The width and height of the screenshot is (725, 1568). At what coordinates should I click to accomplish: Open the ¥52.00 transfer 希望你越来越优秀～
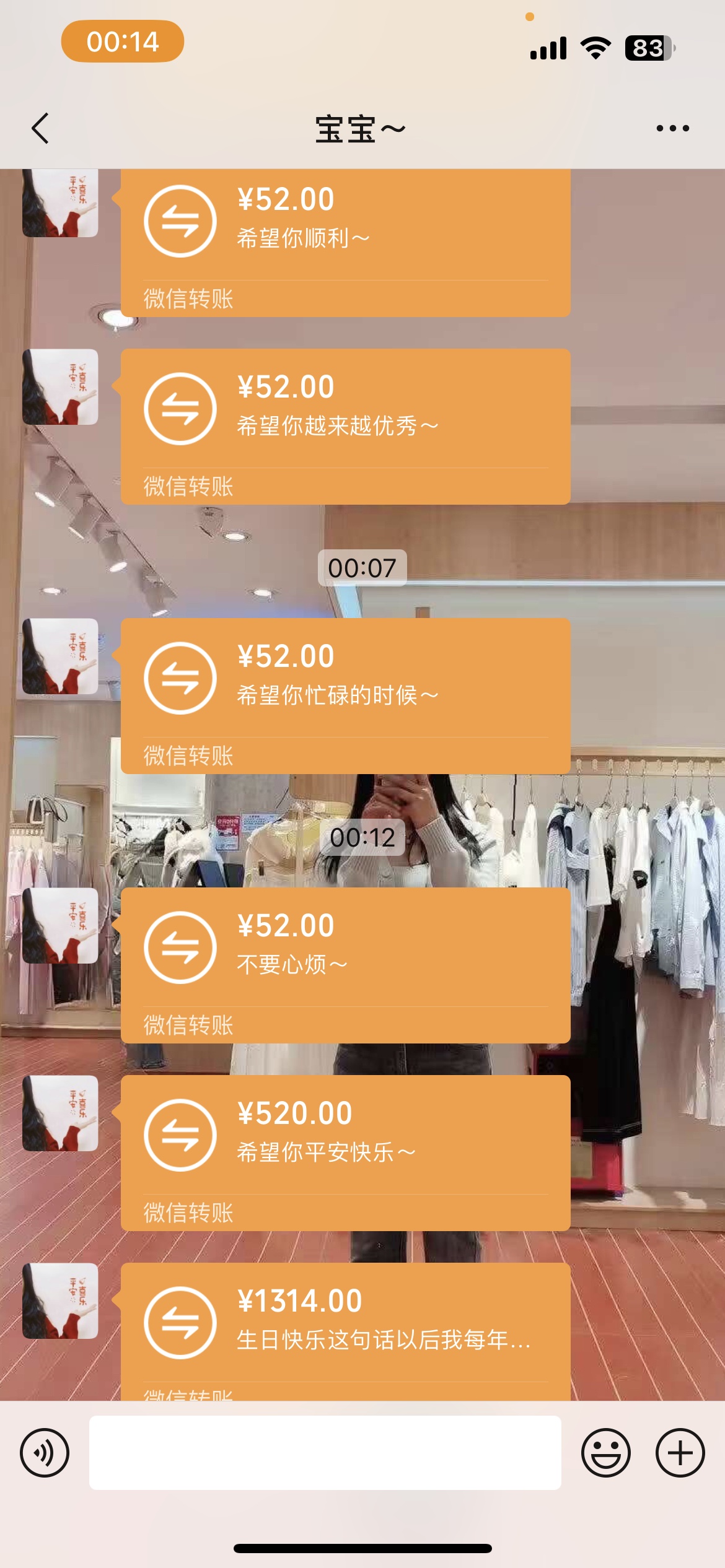coord(345,427)
